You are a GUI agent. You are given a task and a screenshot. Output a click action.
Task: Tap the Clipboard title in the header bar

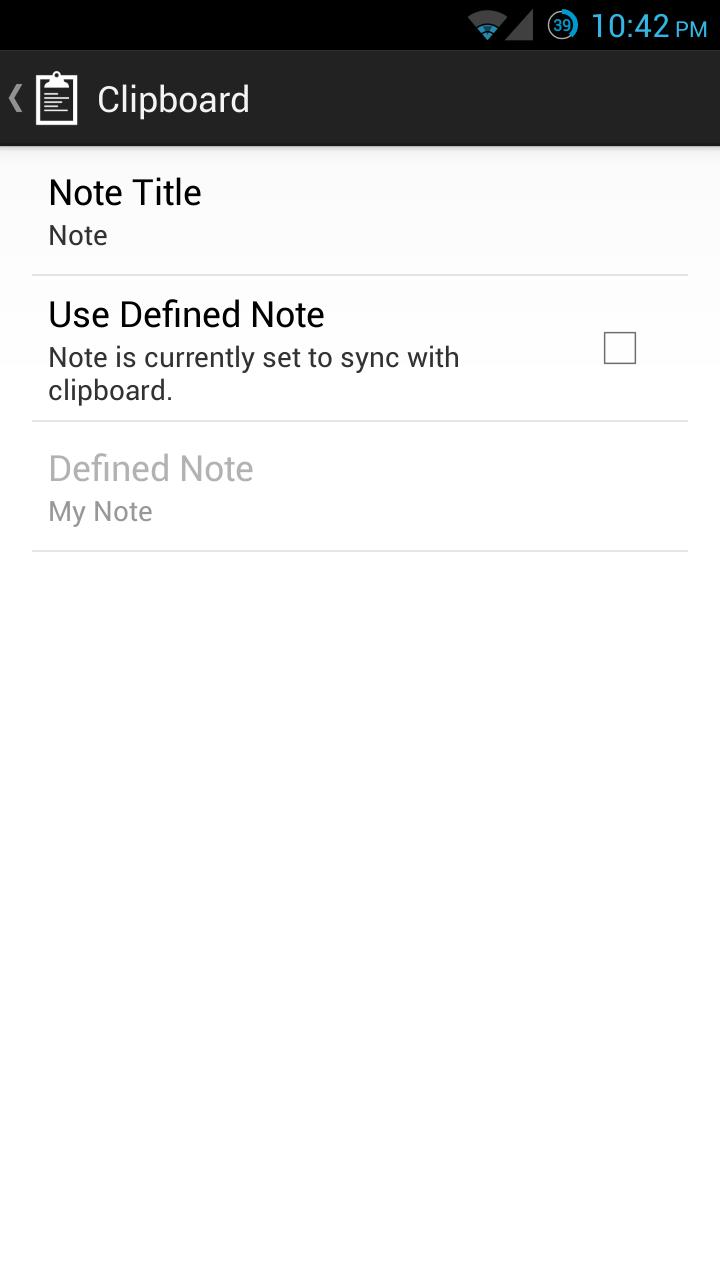point(172,97)
